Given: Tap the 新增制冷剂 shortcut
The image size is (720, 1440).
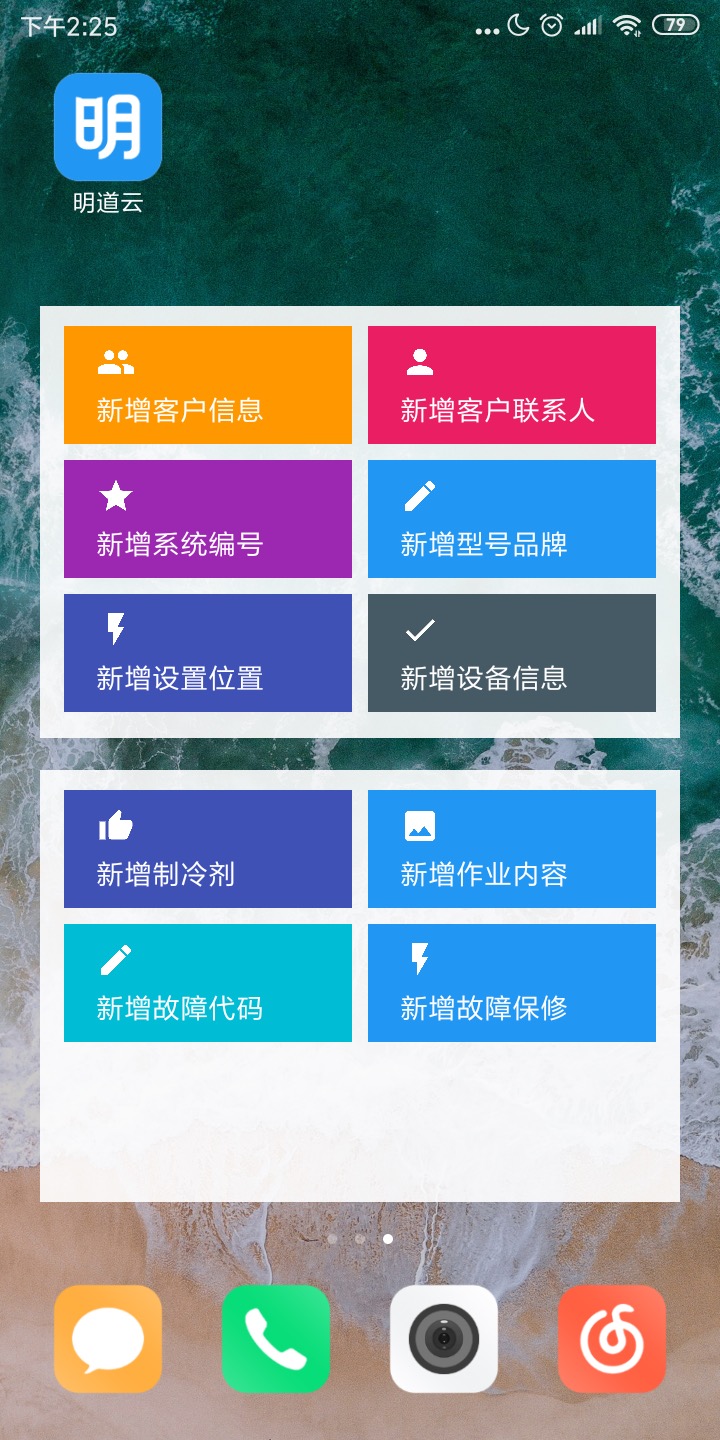Looking at the screenshot, I should (208, 849).
